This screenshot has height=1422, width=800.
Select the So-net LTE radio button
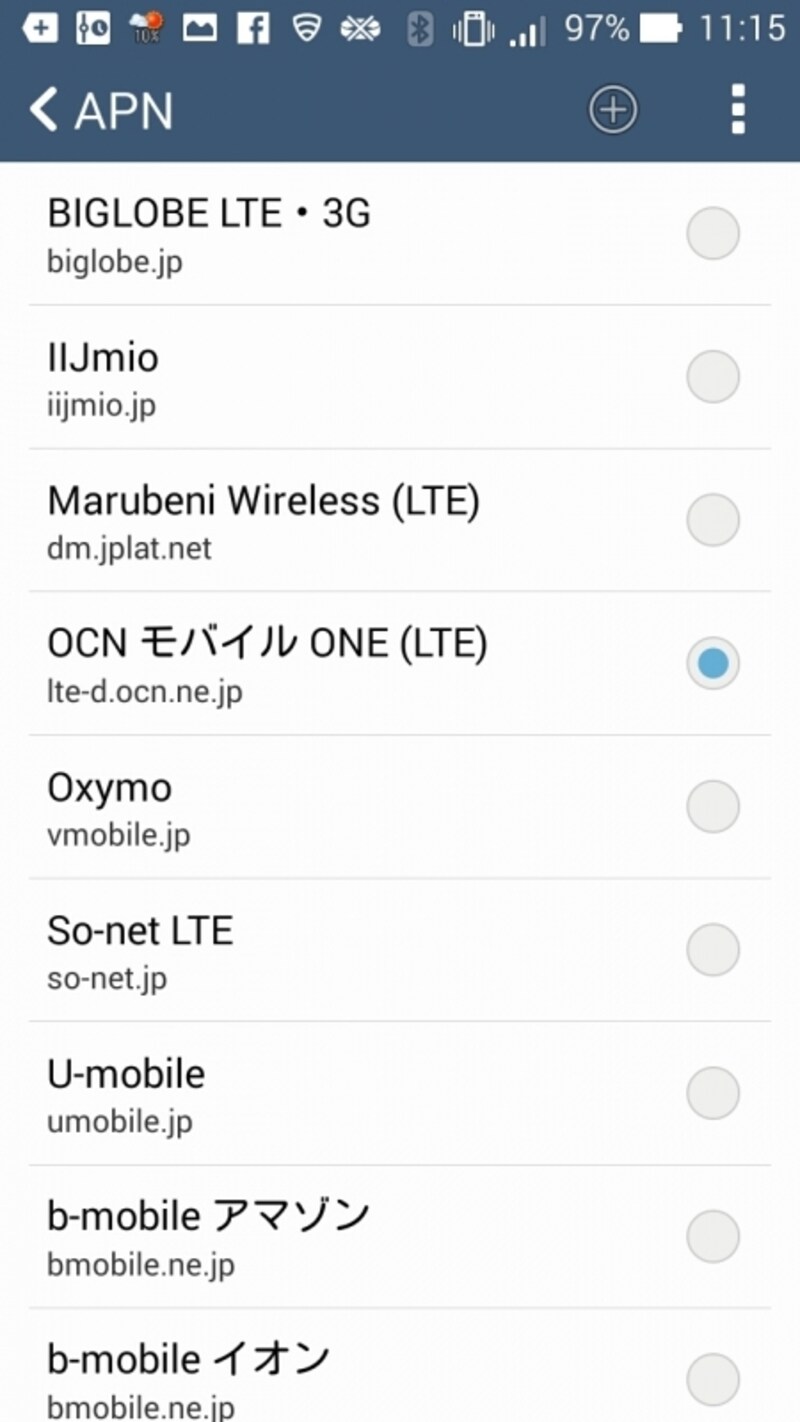point(713,949)
